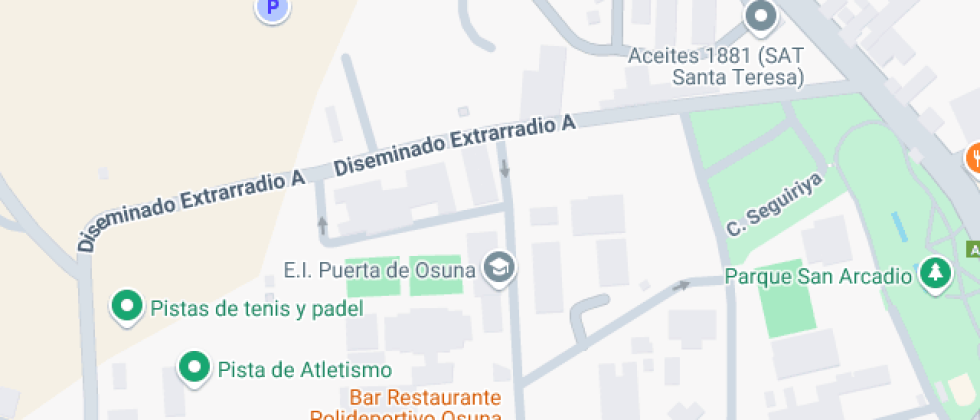Screen dimensions: 980x420
Task: Open the orange restaurant pin at map edge
Action: 973,157
